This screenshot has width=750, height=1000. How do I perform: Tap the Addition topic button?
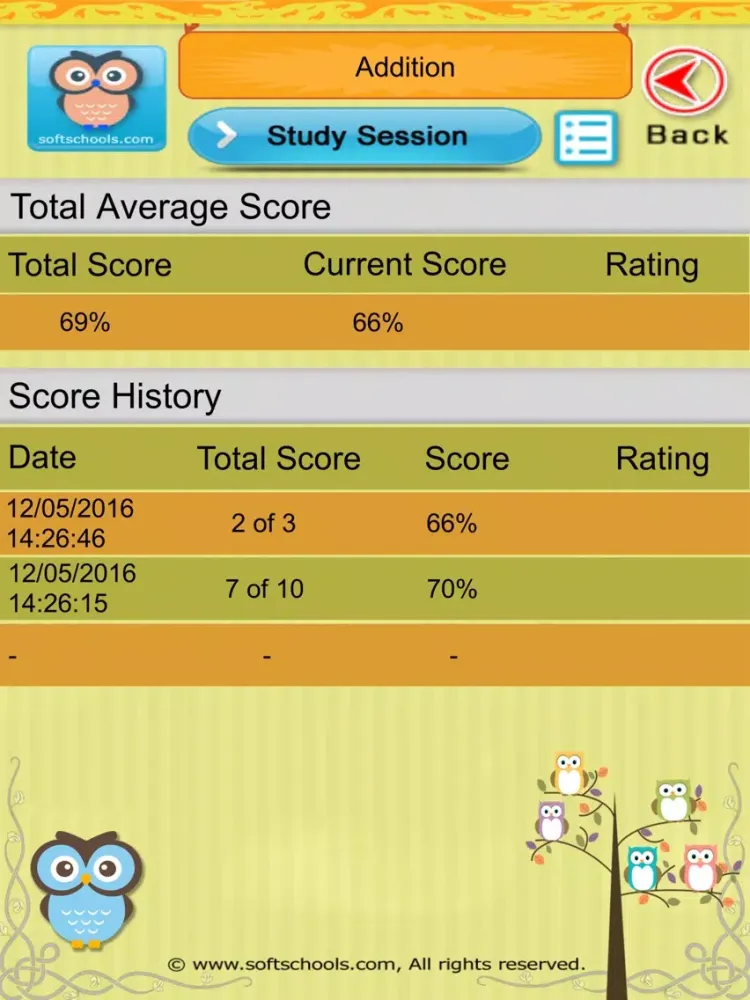tap(405, 67)
